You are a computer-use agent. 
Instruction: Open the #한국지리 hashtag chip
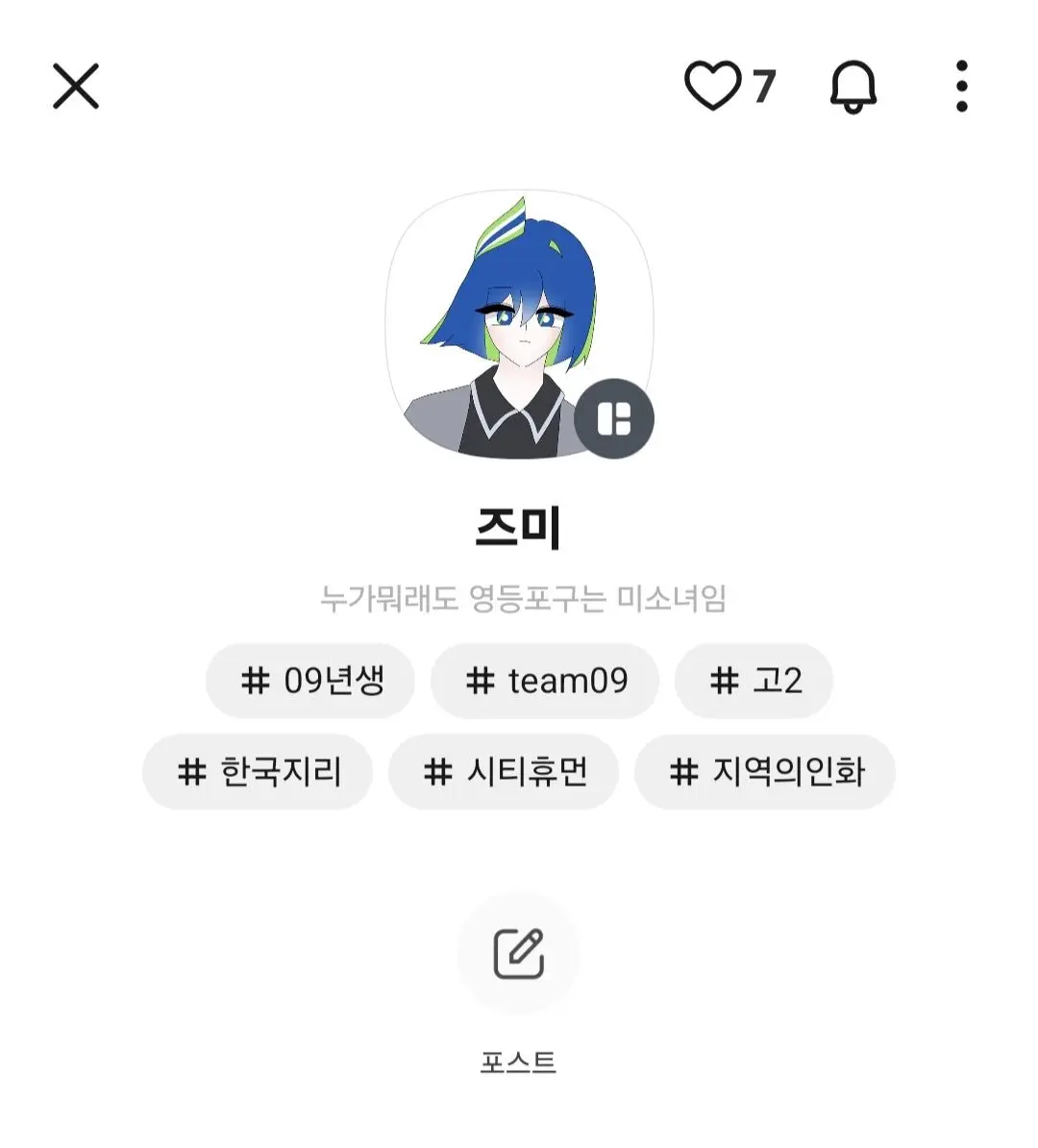point(258,772)
